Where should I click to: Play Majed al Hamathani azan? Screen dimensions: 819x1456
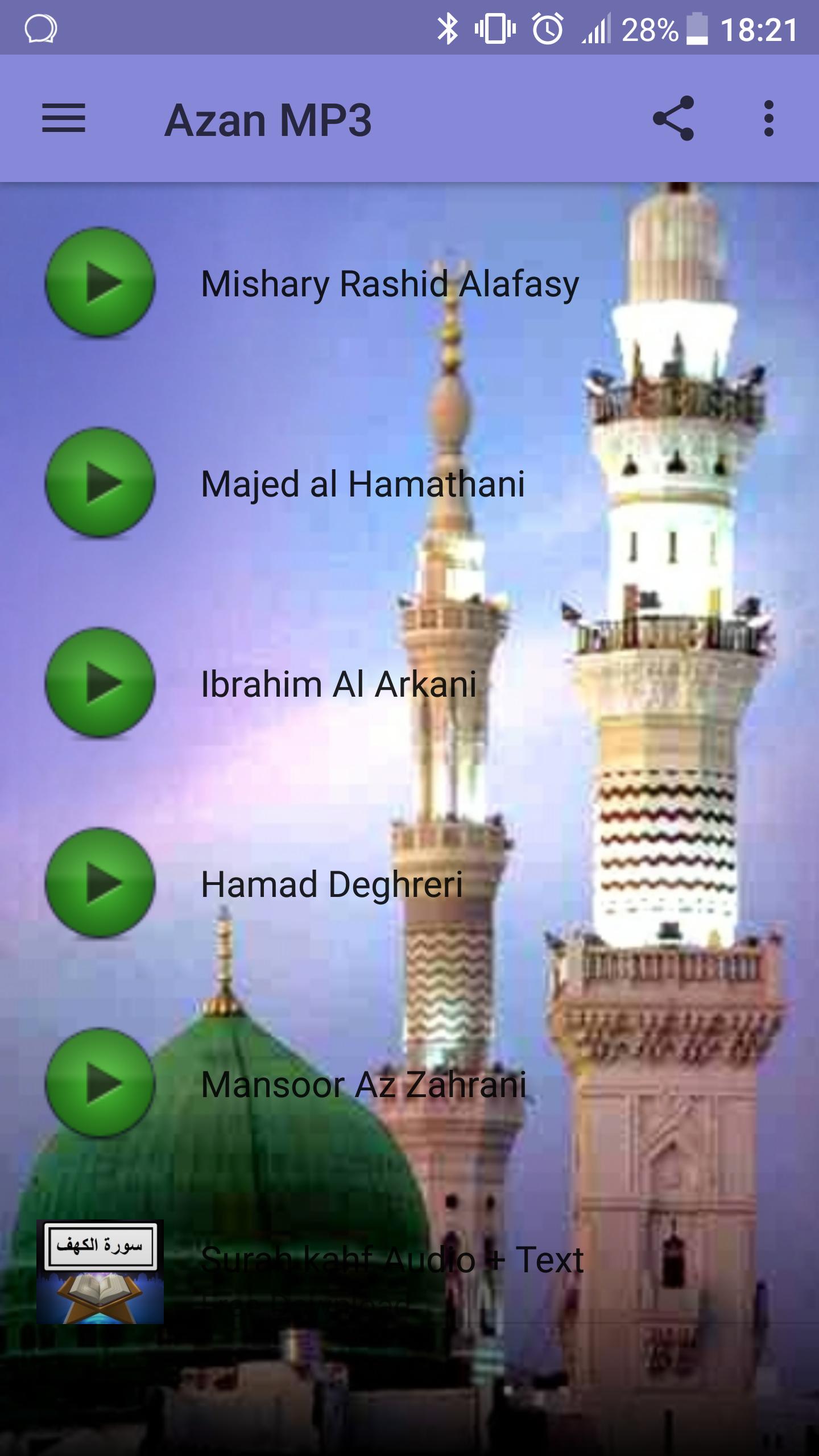[100, 483]
